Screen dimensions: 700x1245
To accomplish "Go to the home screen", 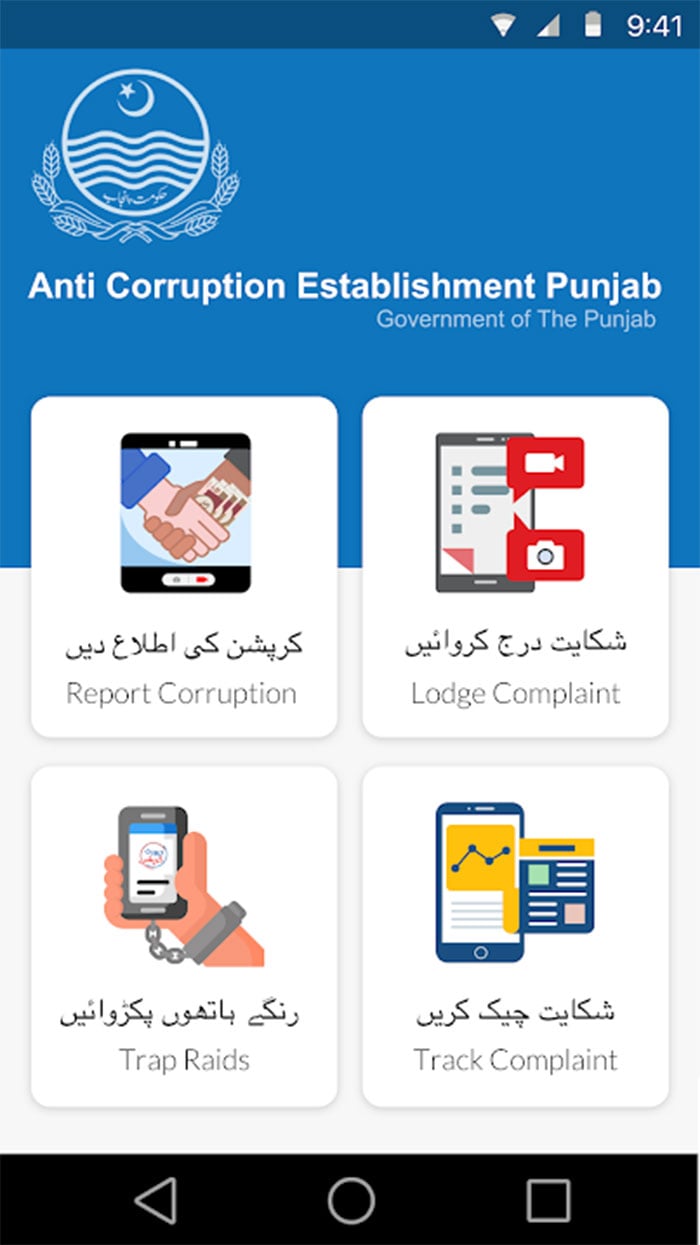I will (x=351, y=1199).
